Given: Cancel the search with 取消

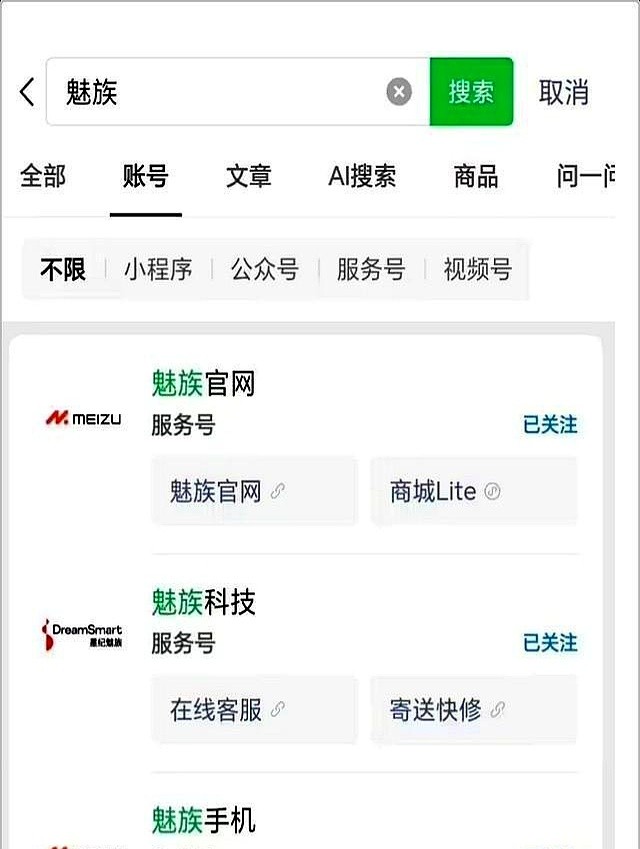Looking at the screenshot, I should (563, 93).
